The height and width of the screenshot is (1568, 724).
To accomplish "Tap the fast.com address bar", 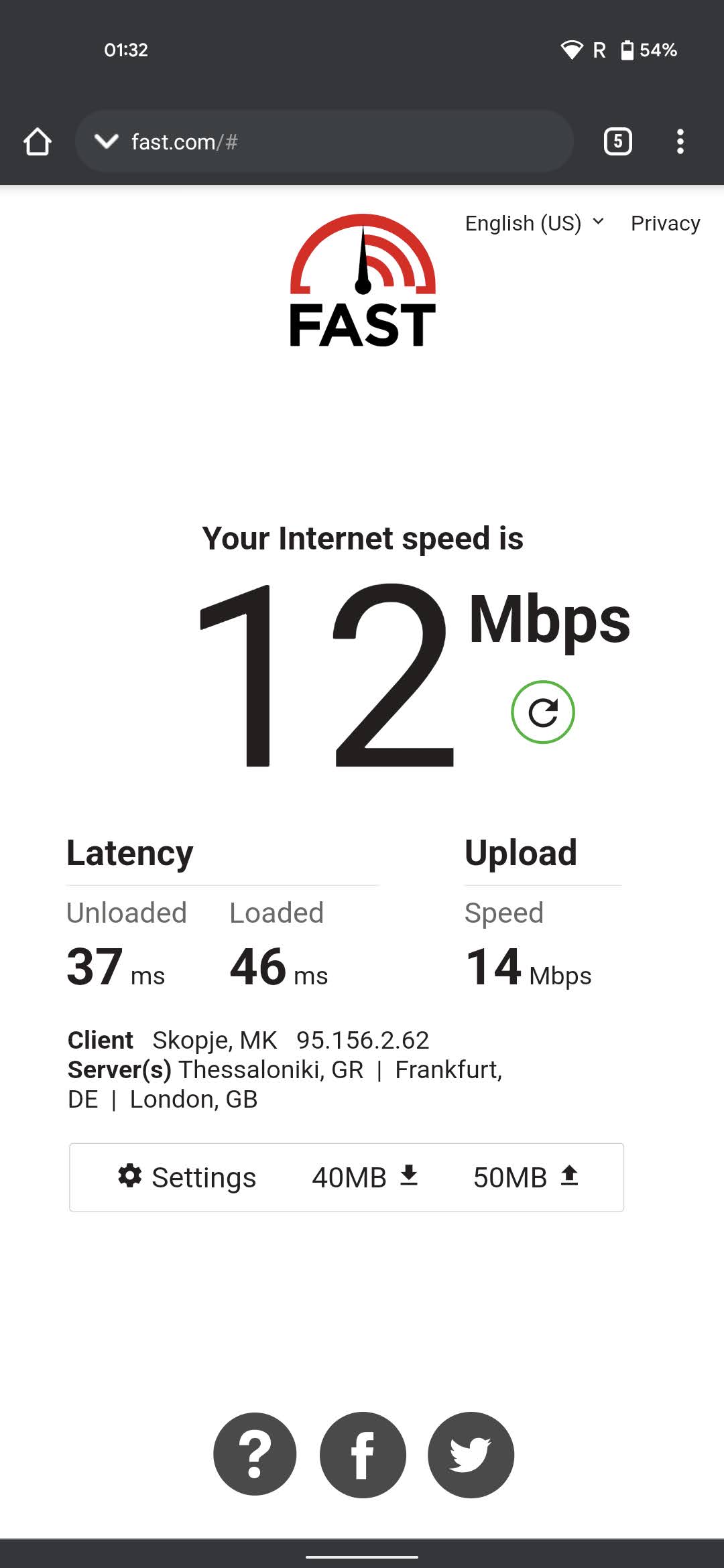I will click(324, 141).
